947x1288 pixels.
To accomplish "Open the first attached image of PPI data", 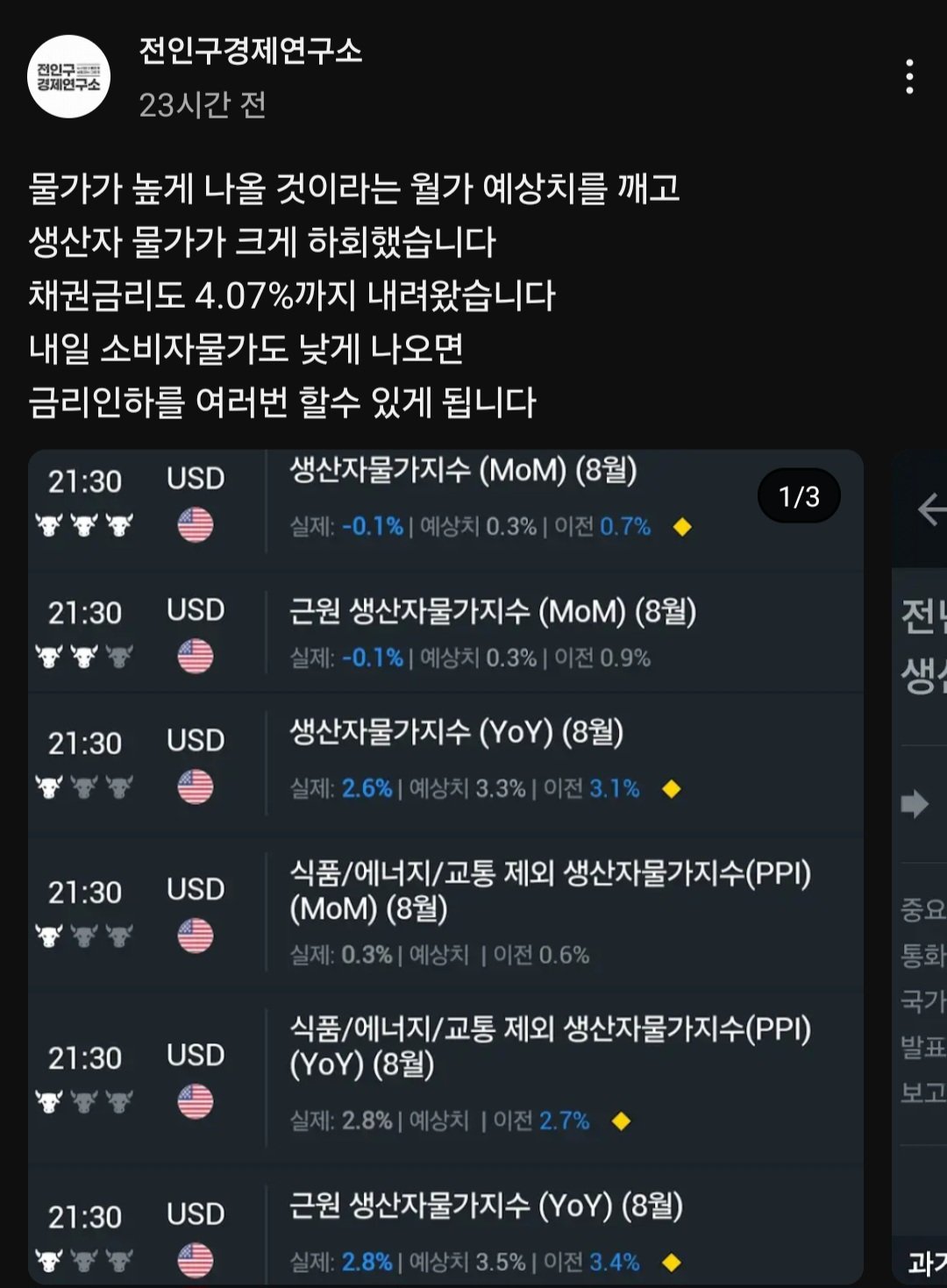I will (445, 866).
